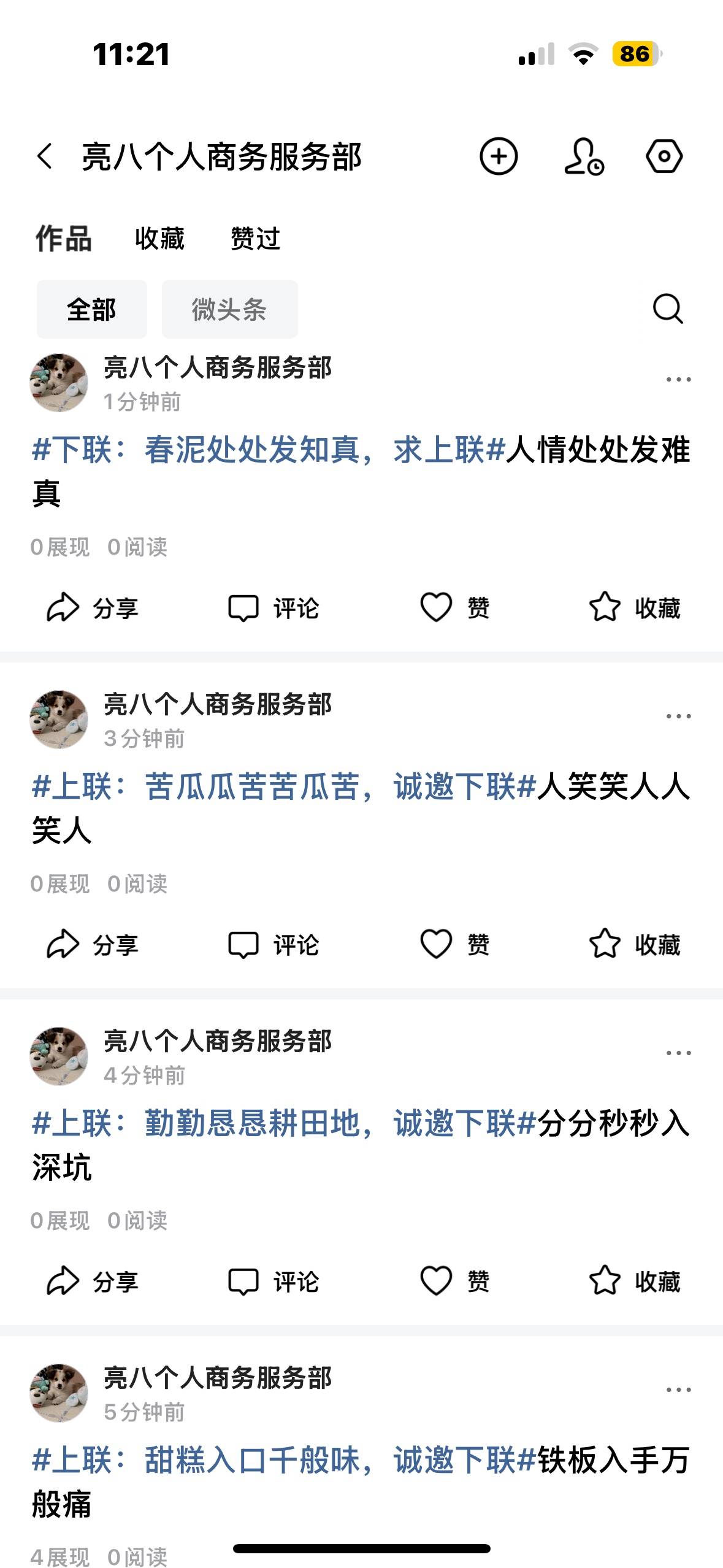Open the visitor history icon
This screenshot has height=1568, width=723.
point(583,157)
